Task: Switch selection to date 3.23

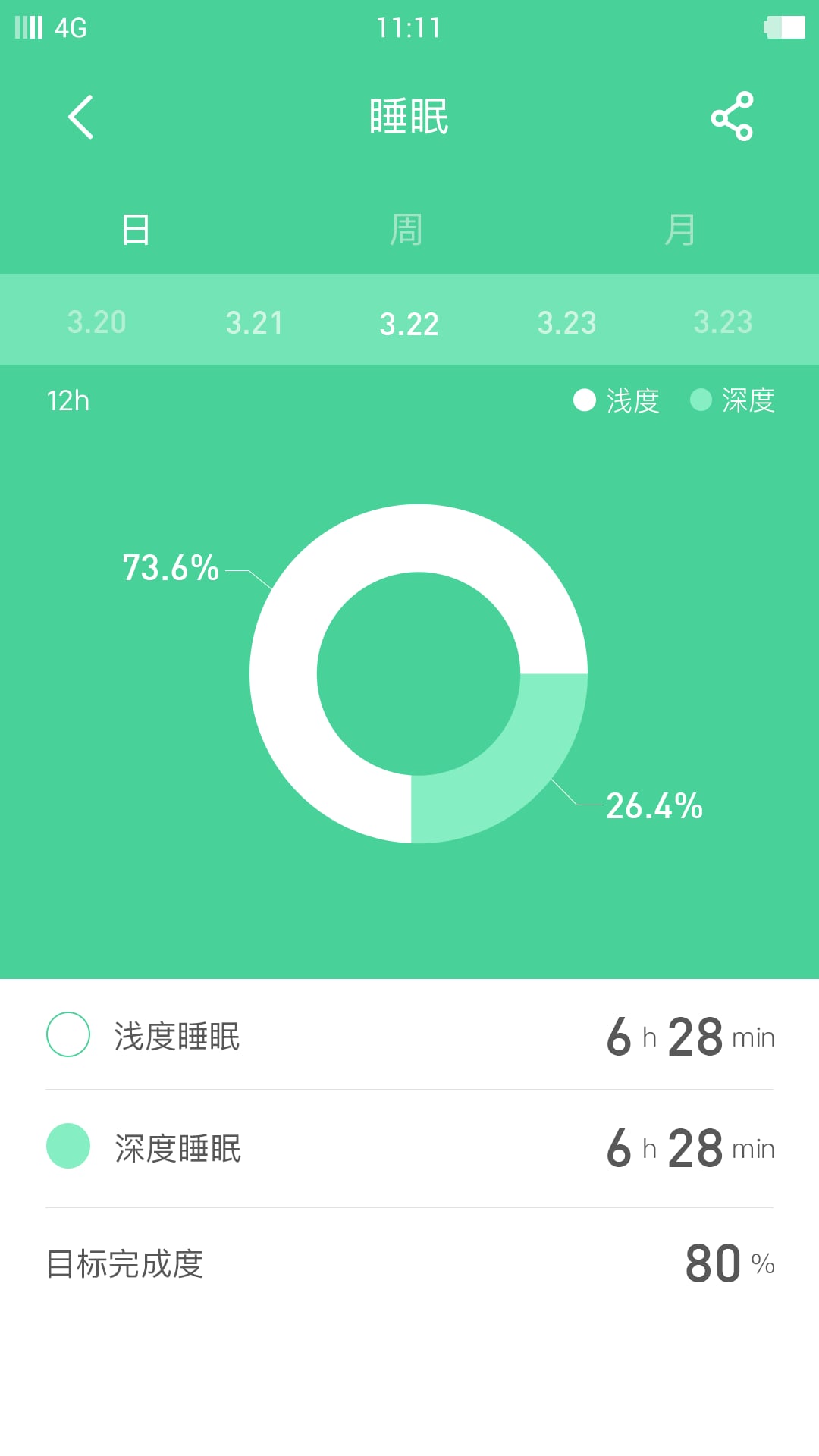Action: [566, 322]
